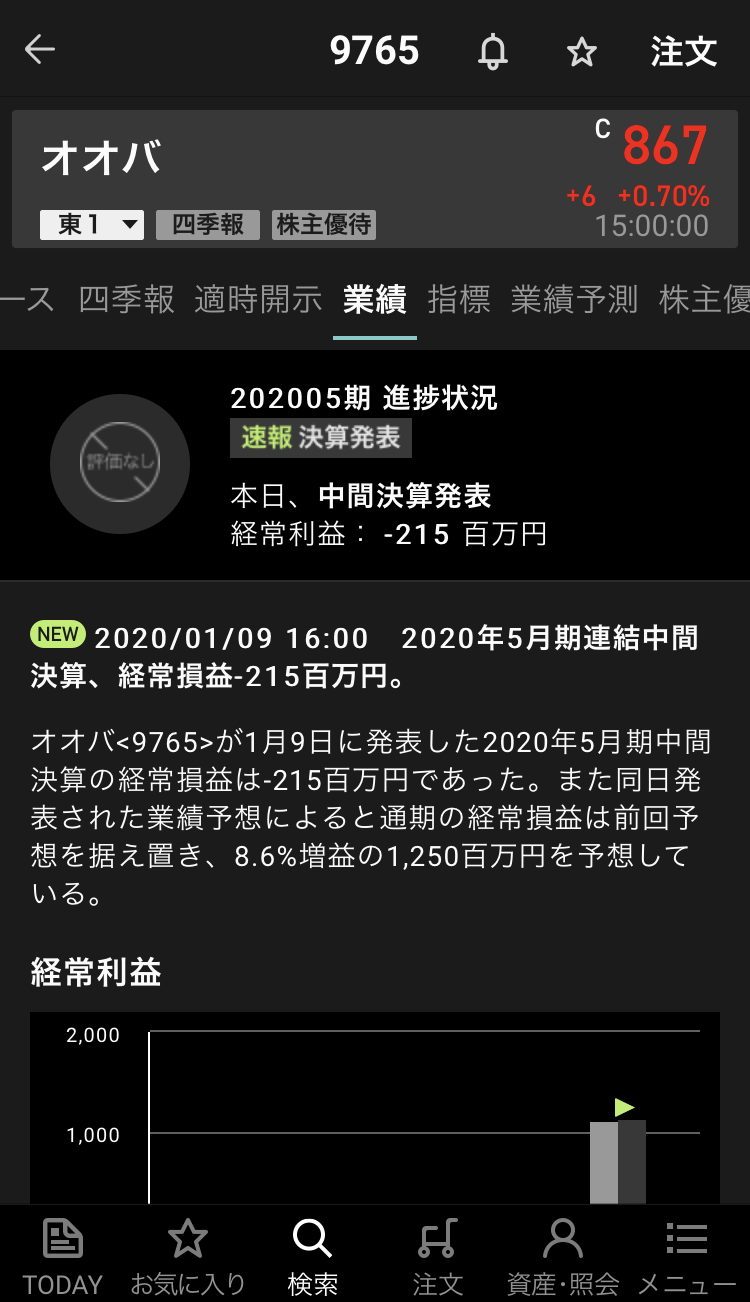Viewport: 750px width, 1302px height.
Task: Open the 四季報 chip under オオバ
Action: (x=208, y=225)
